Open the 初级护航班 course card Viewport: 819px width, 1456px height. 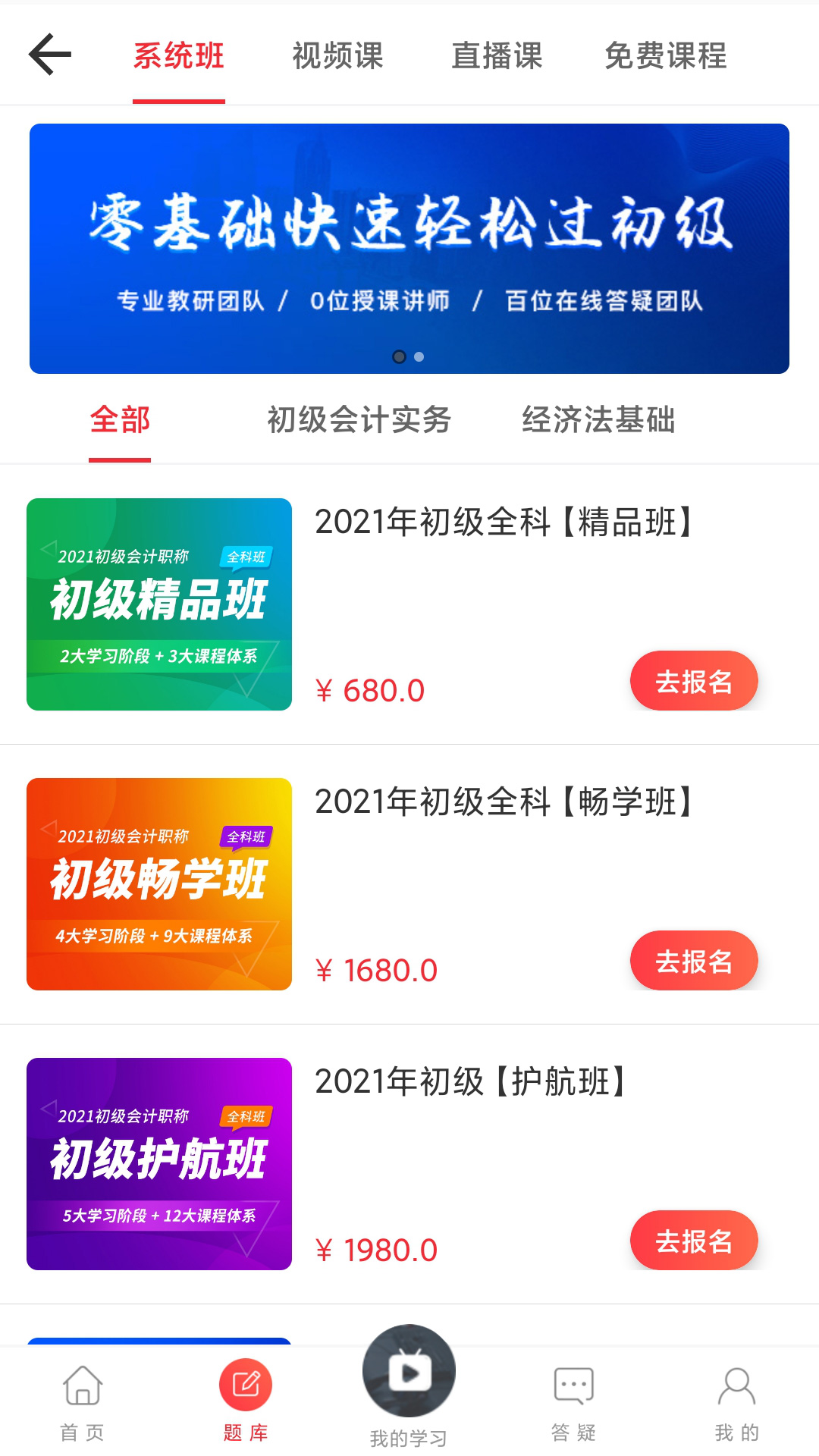pyautogui.click(x=159, y=1164)
